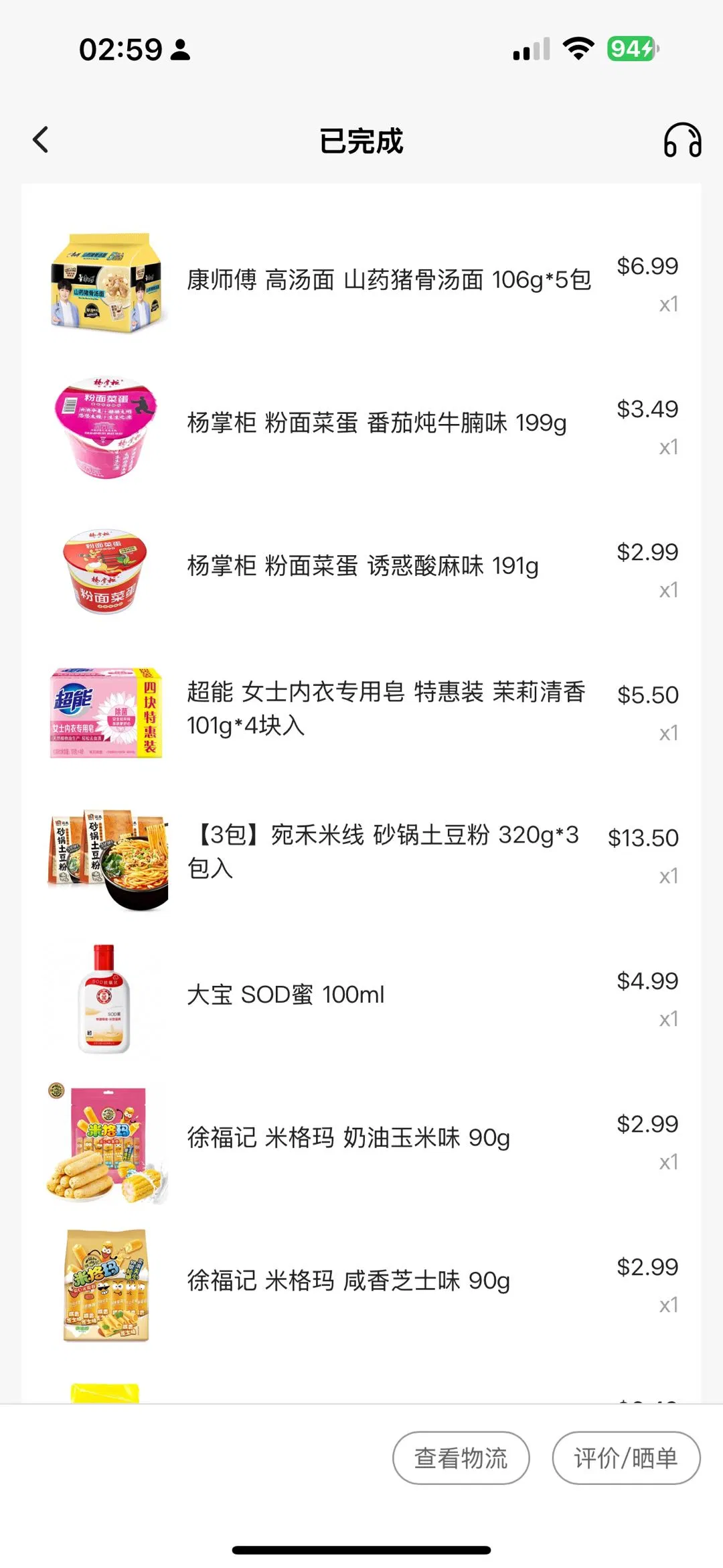Go back from the 已完成 order page
This screenshot has height=1568, width=723.
[x=41, y=140]
